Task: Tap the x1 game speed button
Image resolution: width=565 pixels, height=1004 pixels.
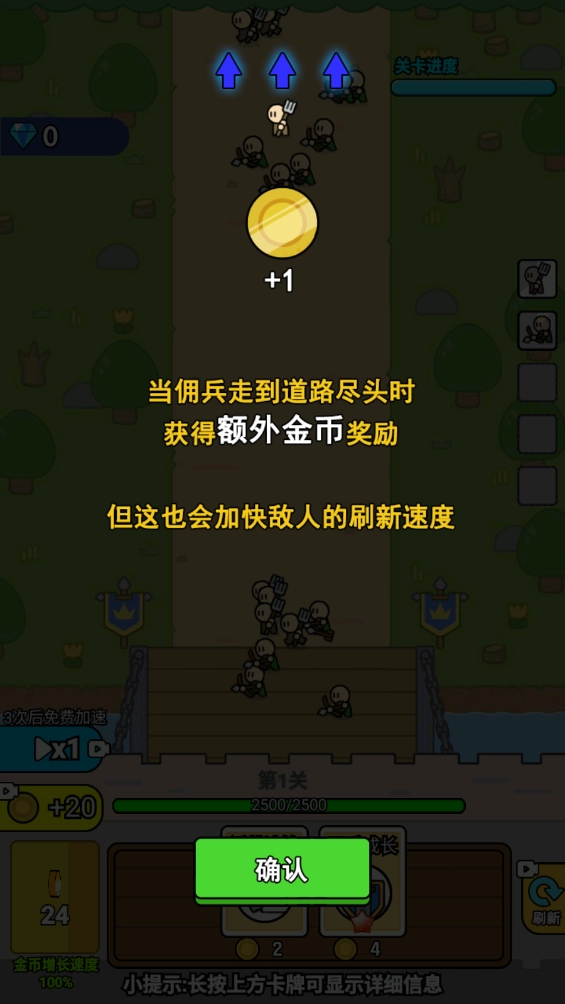Action: pos(51,749)
